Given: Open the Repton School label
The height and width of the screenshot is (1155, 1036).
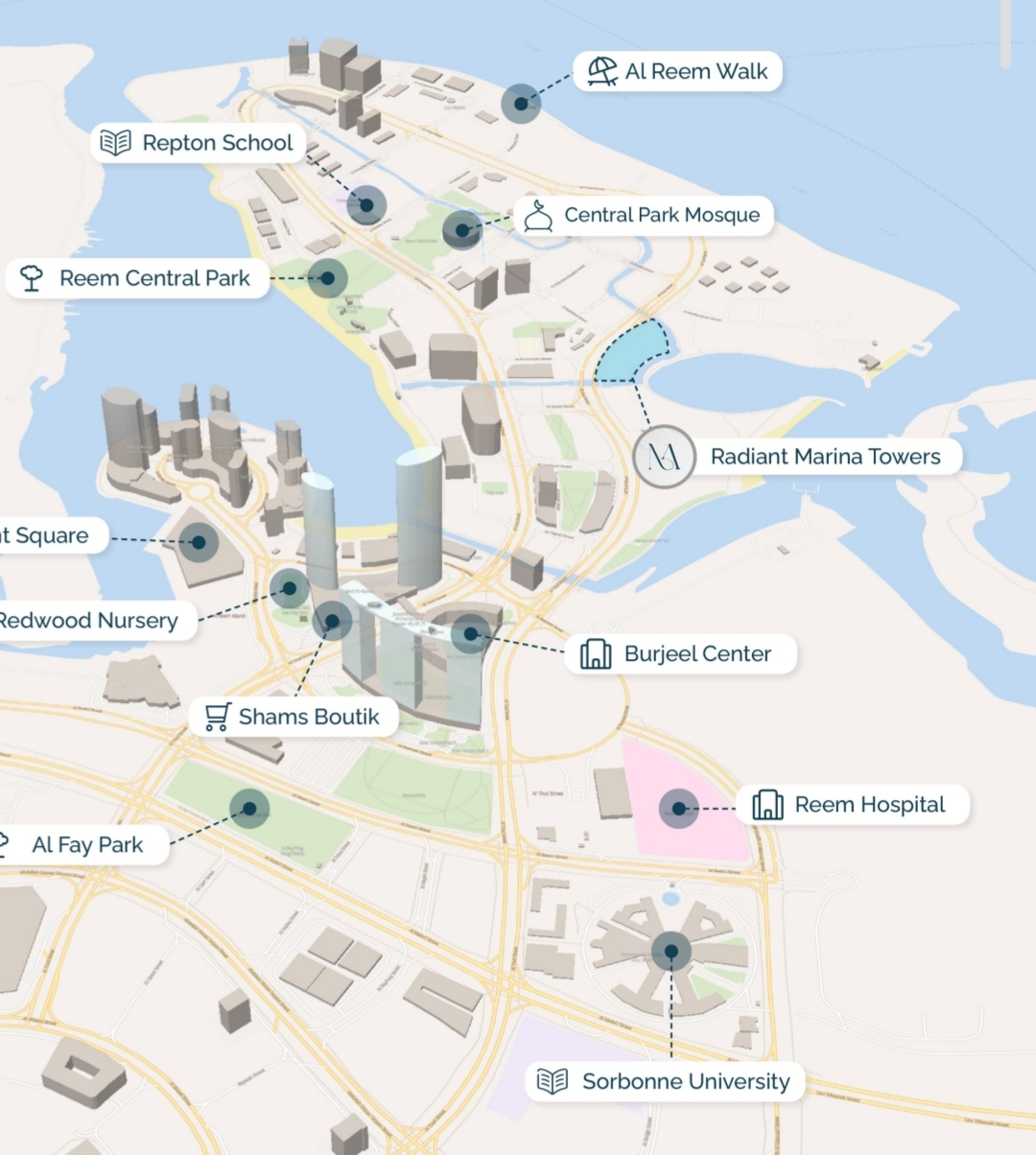Looking at the screenshot, I should (200, 143).
